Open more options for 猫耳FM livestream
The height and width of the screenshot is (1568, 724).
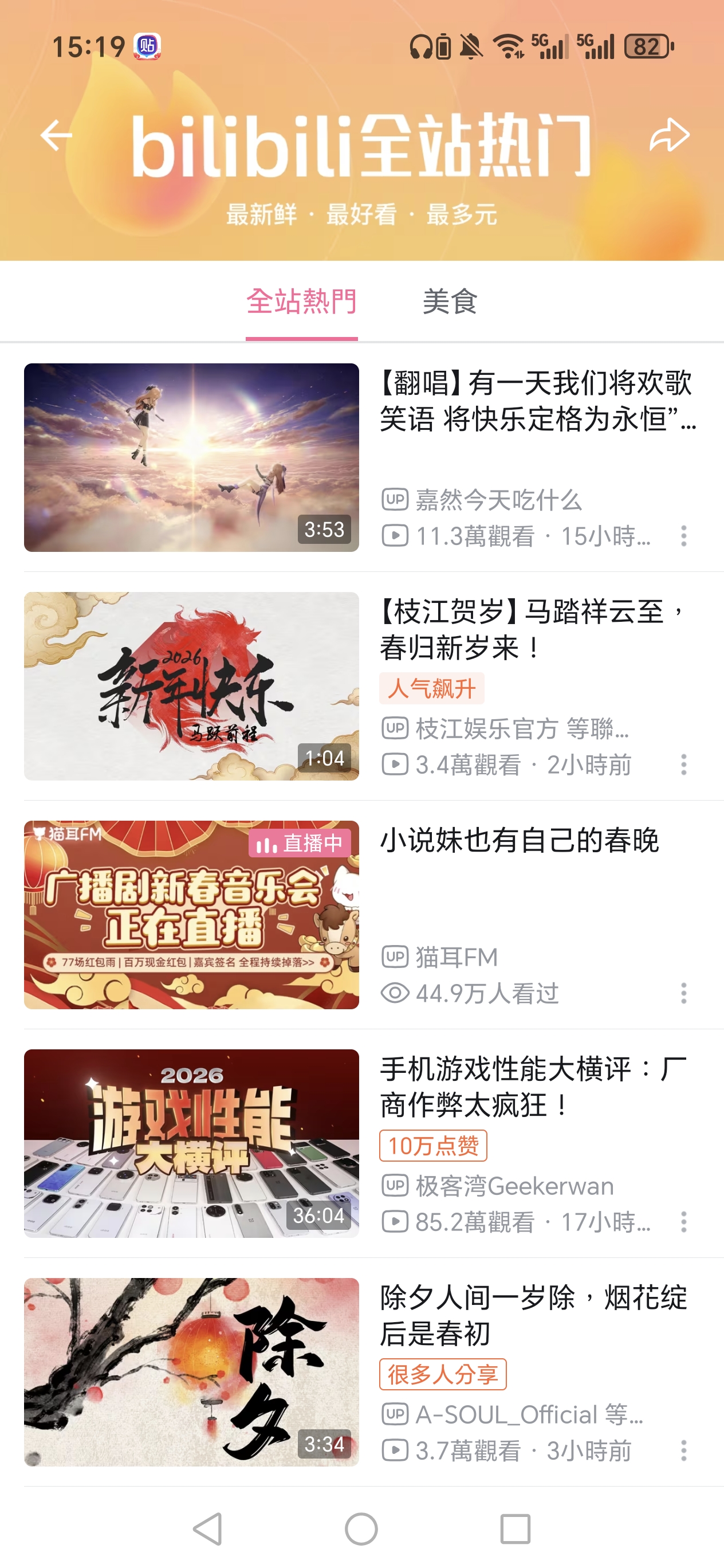click(684, 993)
